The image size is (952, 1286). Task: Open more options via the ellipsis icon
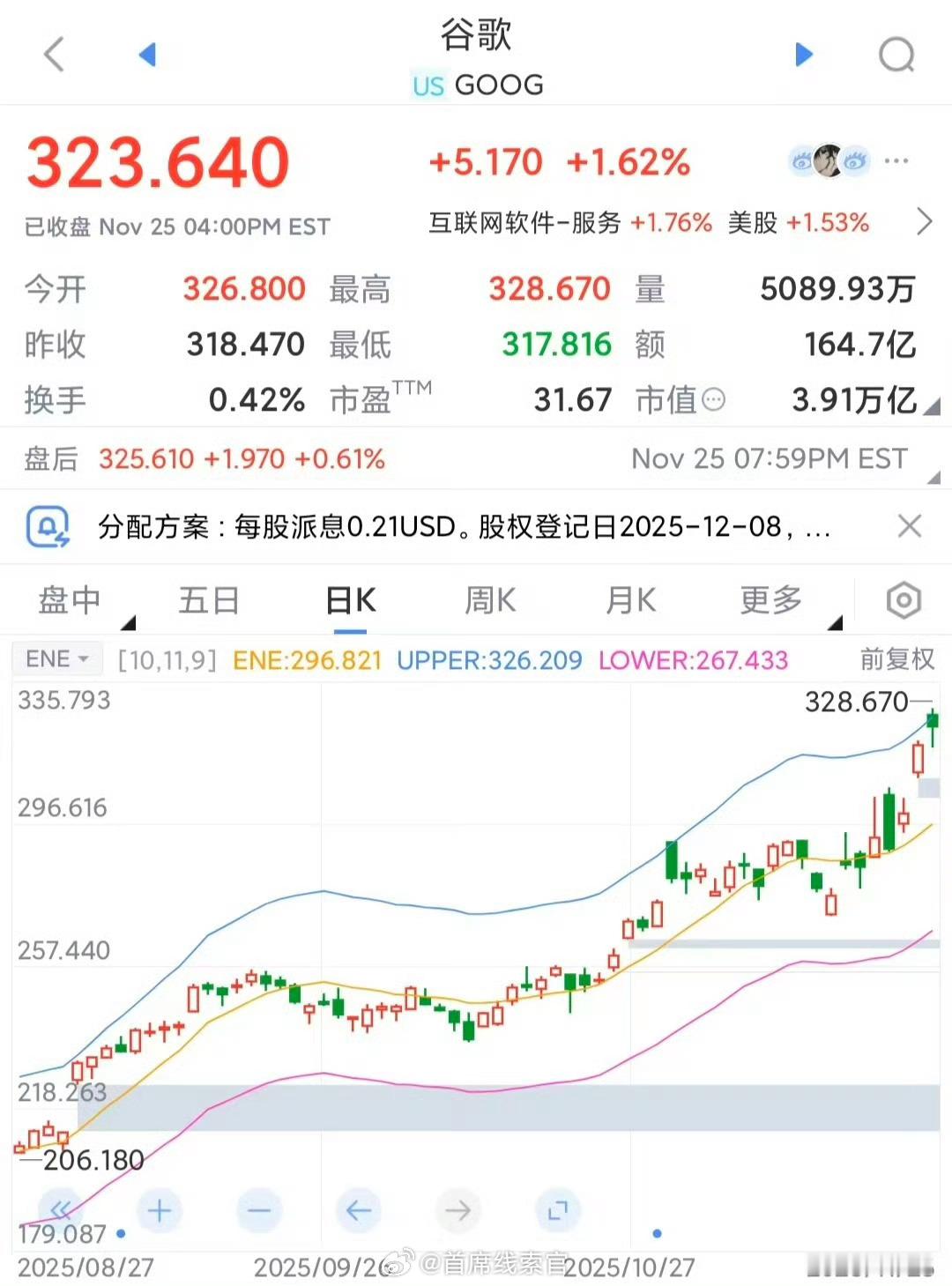(x=896, y=160)
